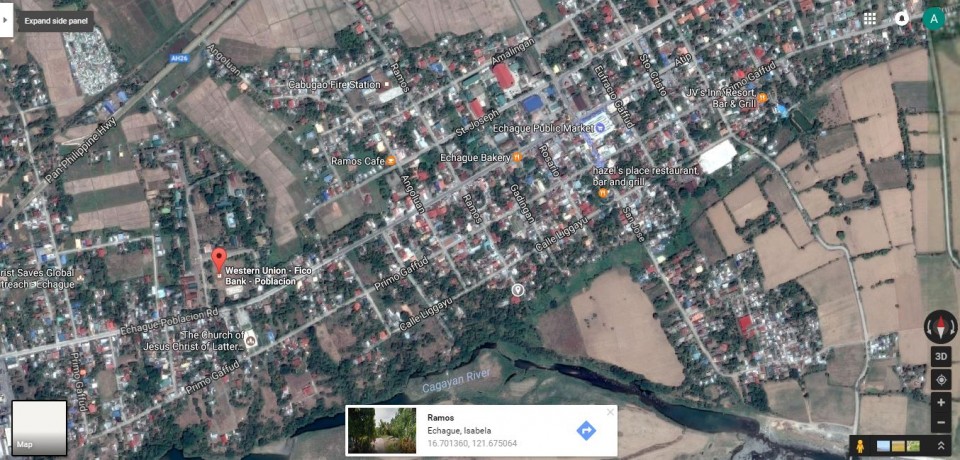Open JV's Inn Resort Bar & Grill marker
The height and width of the screenshot is (460, 960).
[762, 97]
